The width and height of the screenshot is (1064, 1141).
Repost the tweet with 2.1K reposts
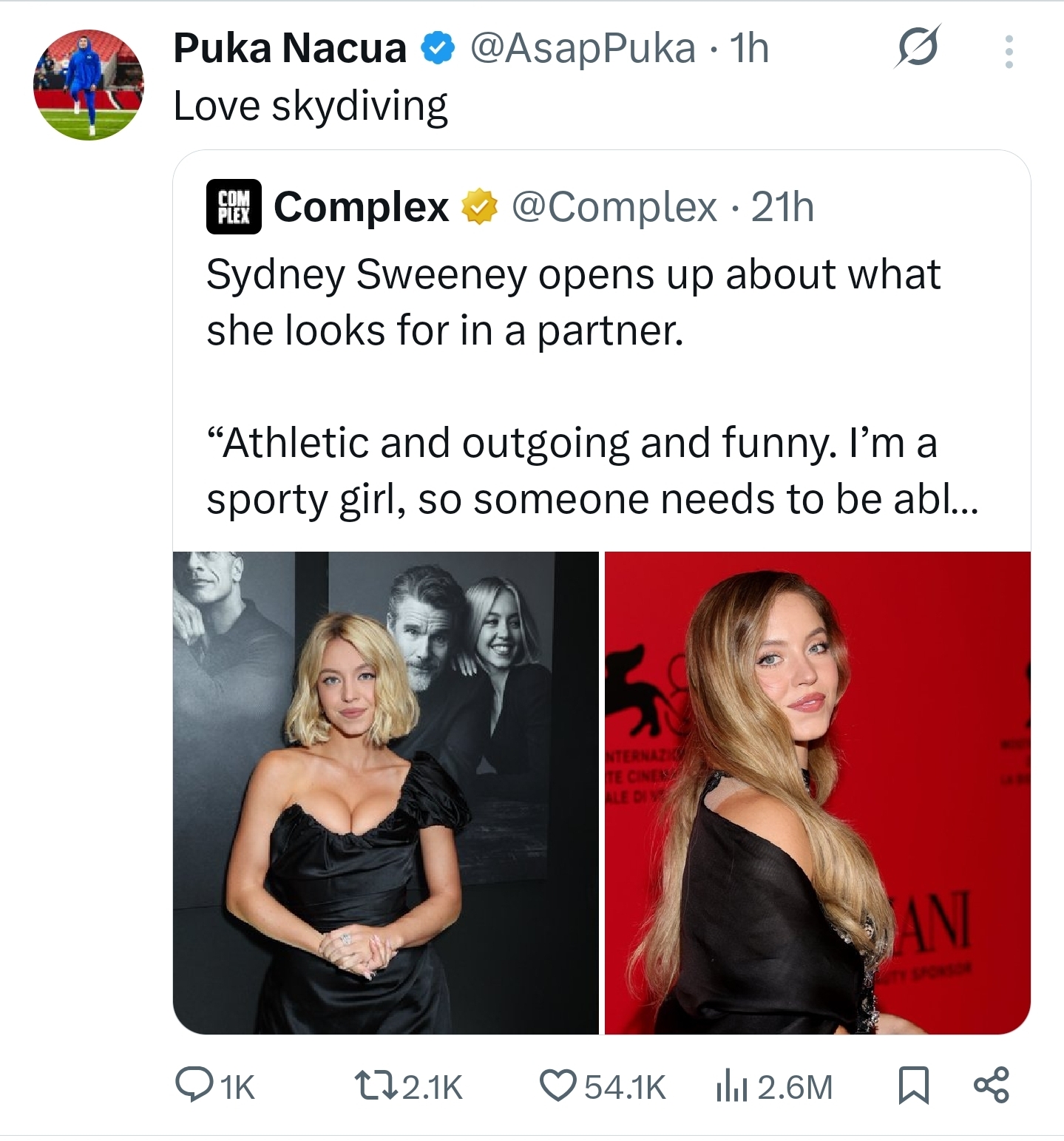409,1086
